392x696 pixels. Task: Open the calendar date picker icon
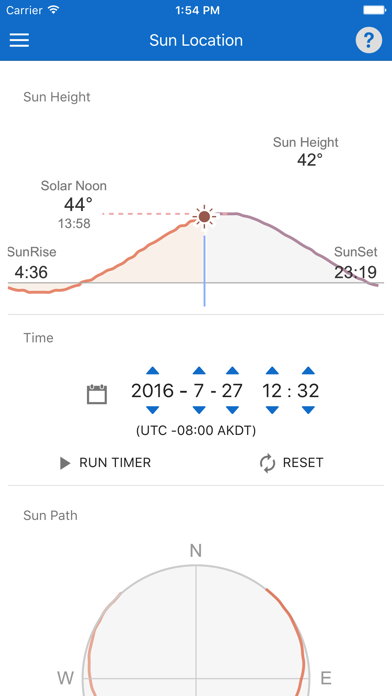97,394
